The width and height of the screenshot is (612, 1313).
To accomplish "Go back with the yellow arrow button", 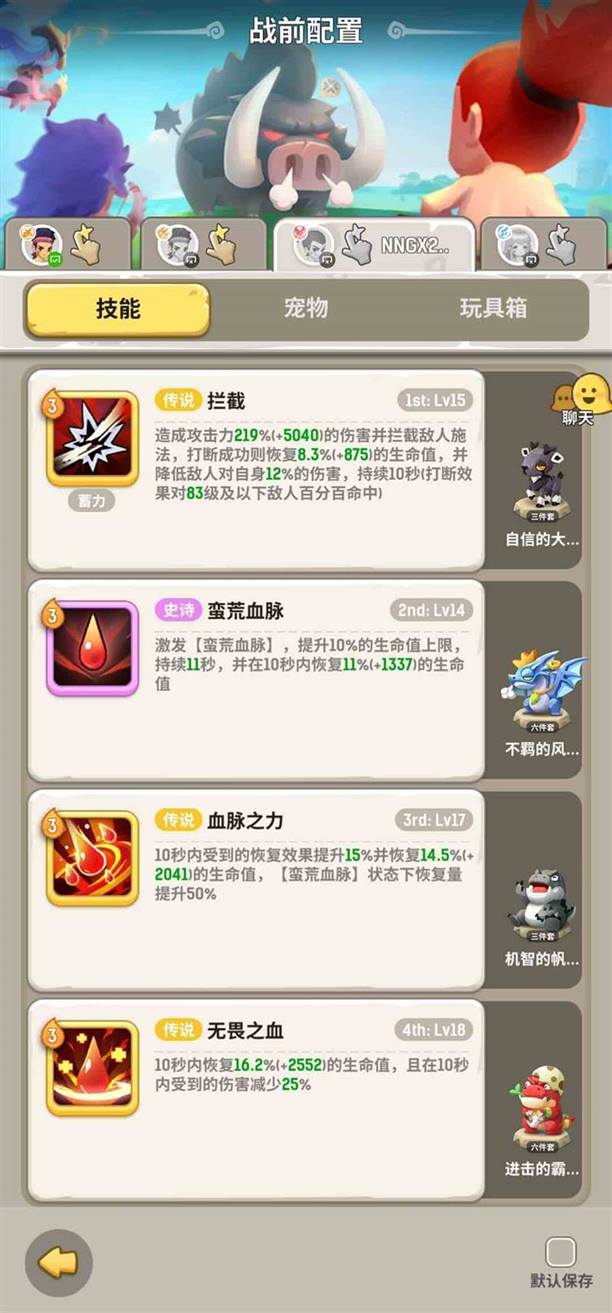I will [x=59, y=1262].
